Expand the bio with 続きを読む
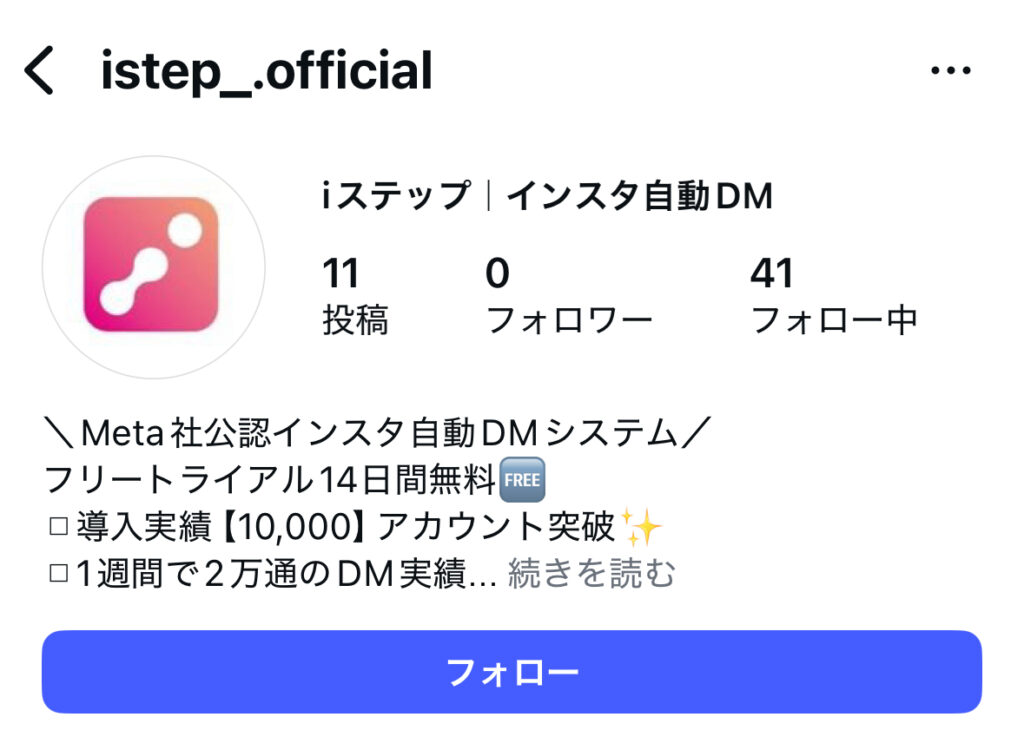The image size is (1024, 750). [x=592, y=575]
